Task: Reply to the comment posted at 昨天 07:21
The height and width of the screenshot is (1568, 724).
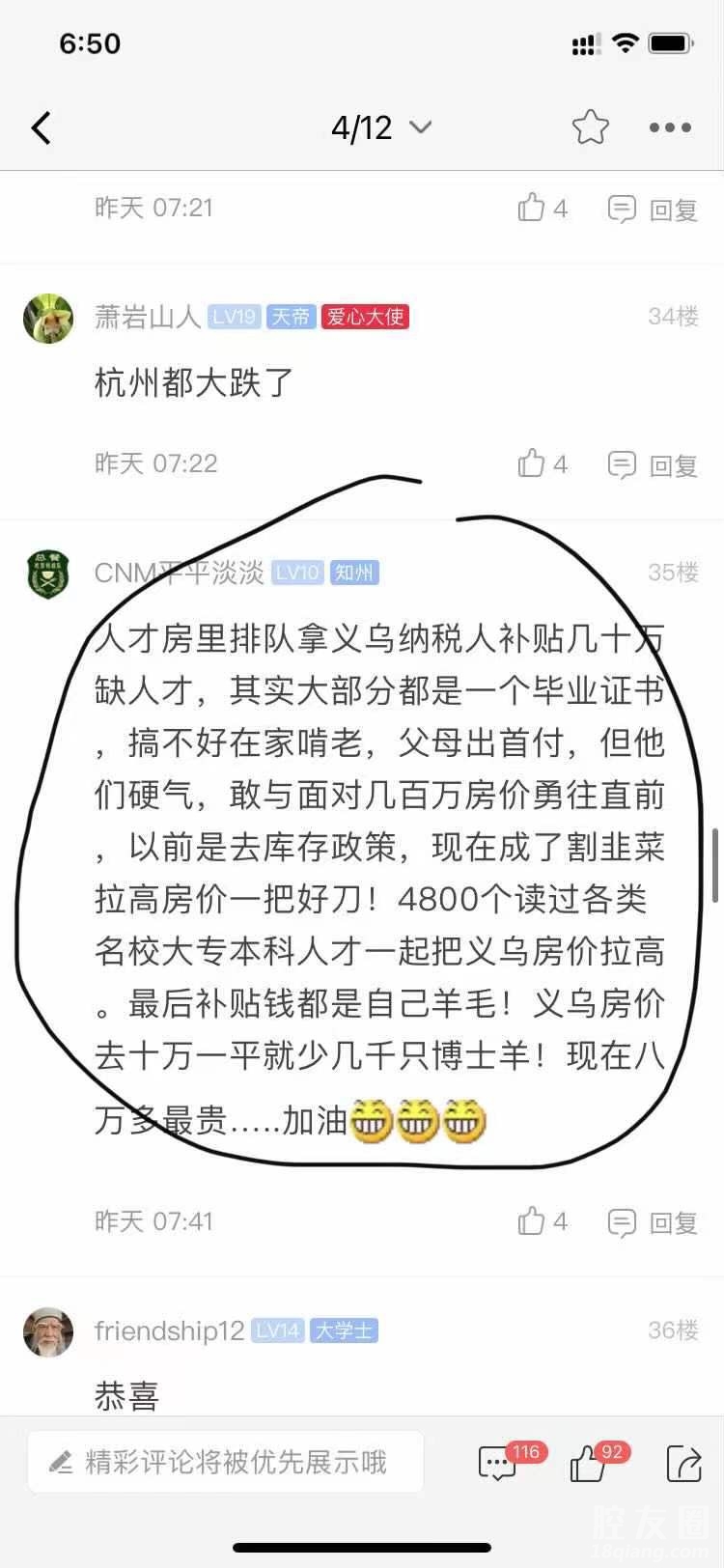Action: click(653, 209)
